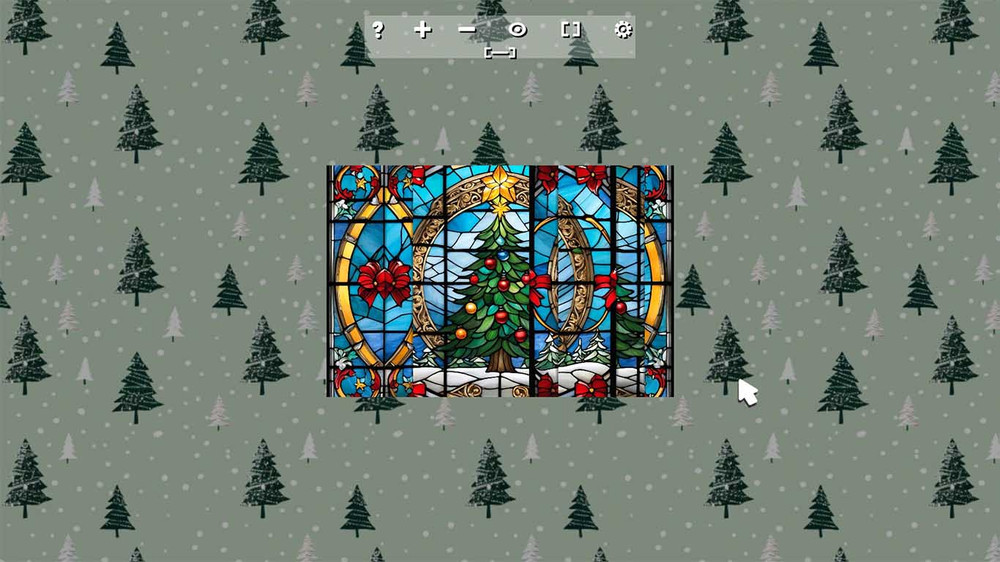Zoom out with the minus icon

coord(467,30)
